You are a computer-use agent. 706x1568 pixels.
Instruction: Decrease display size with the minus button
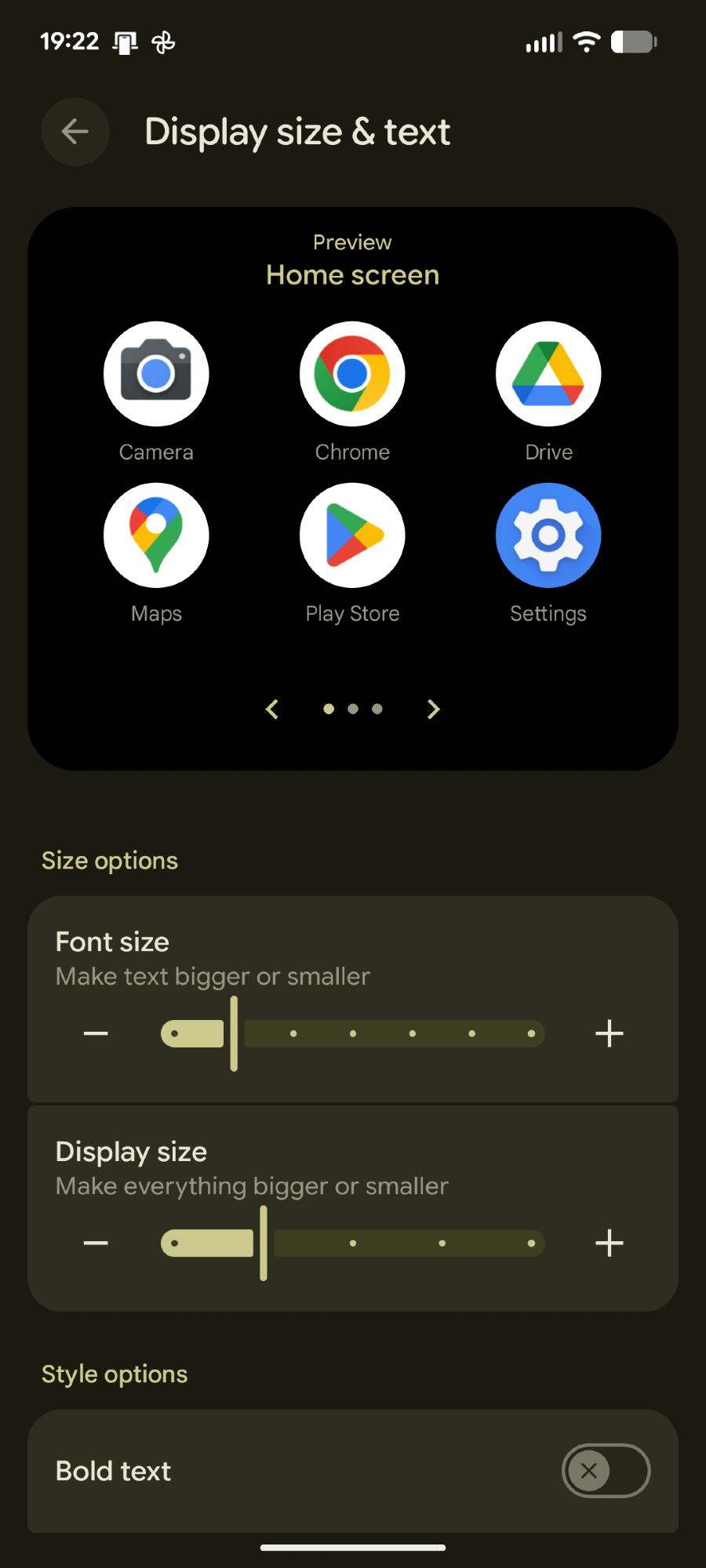(x=96, y=1243)
